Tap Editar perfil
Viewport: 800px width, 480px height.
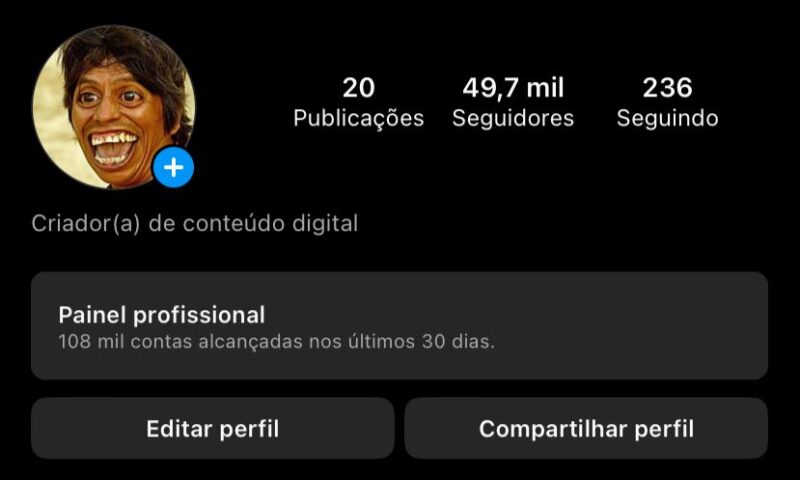pyautogui.click(x=212, y=429)
